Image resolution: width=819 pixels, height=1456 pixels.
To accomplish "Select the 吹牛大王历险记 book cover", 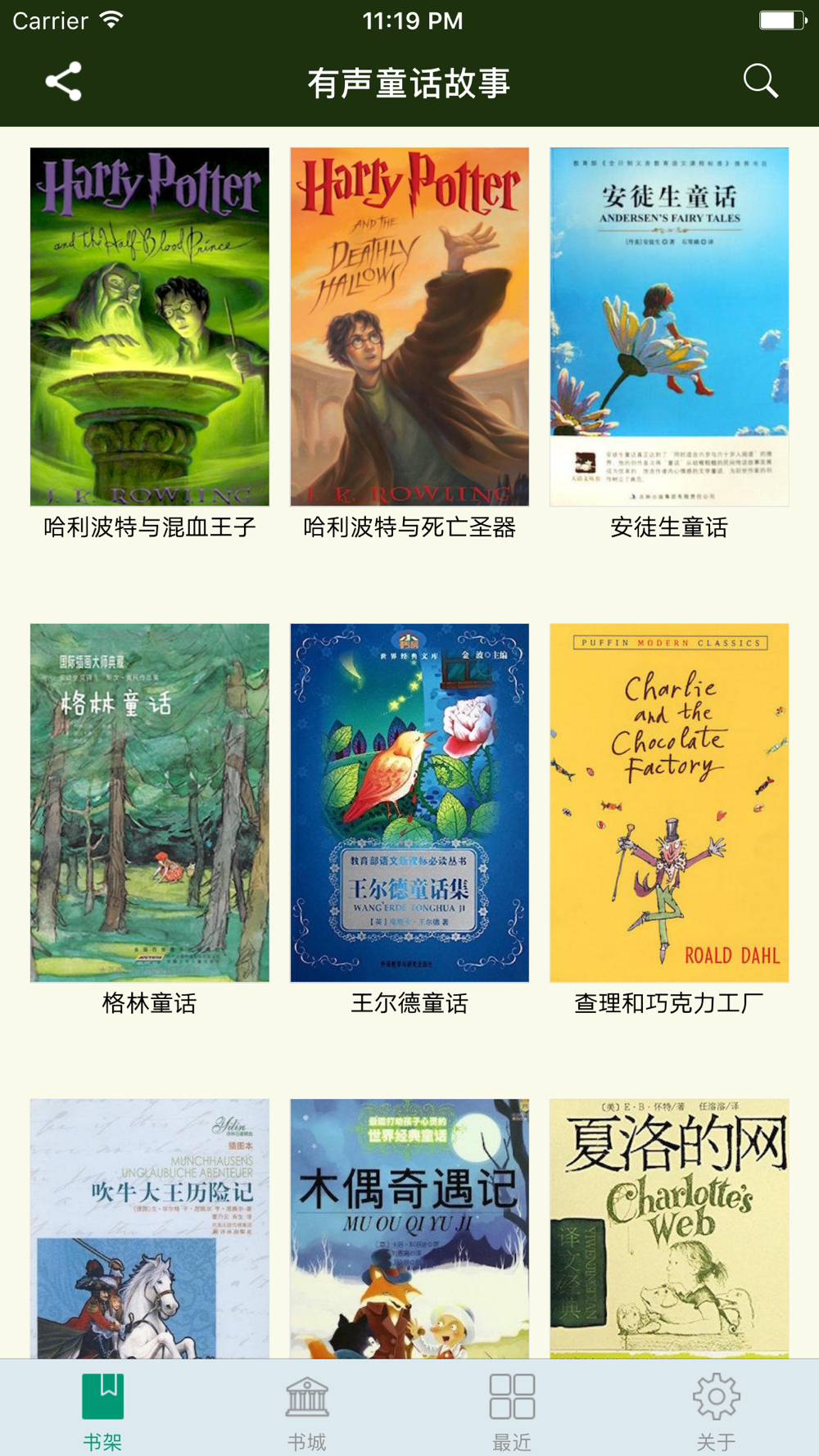I will coord(150,1228).
